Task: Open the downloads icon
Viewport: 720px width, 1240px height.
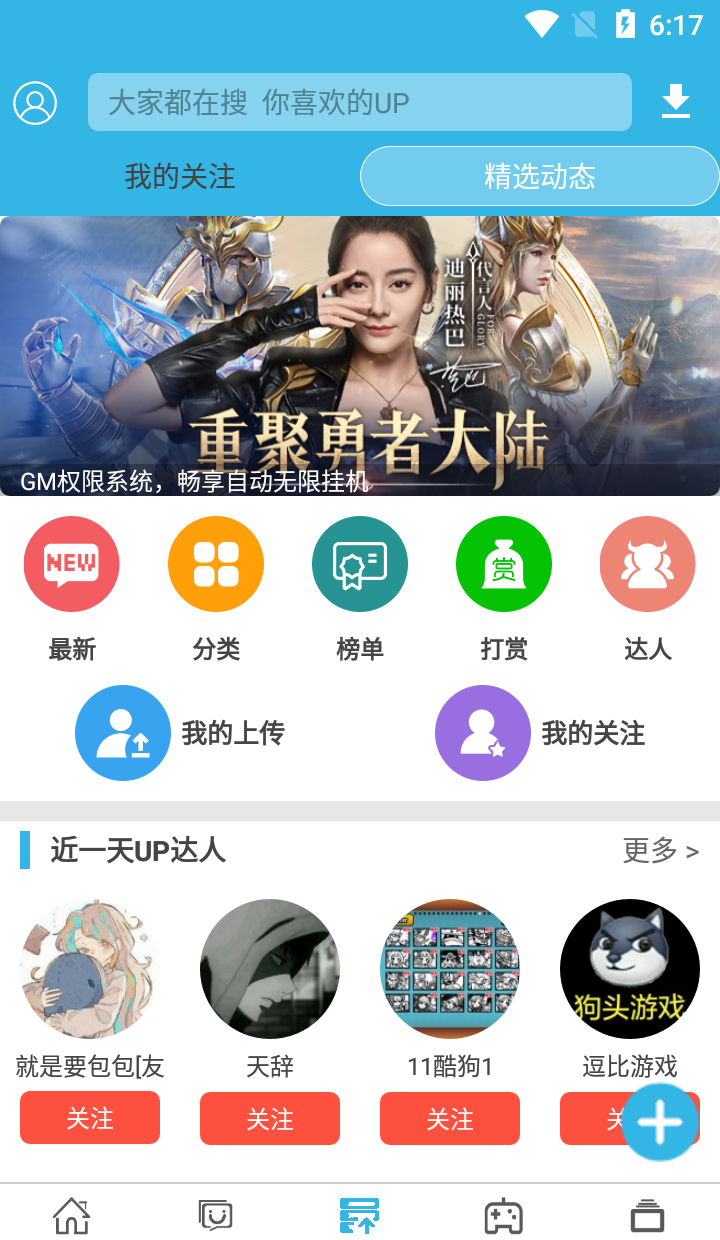Action: click(x=676, y=102)
